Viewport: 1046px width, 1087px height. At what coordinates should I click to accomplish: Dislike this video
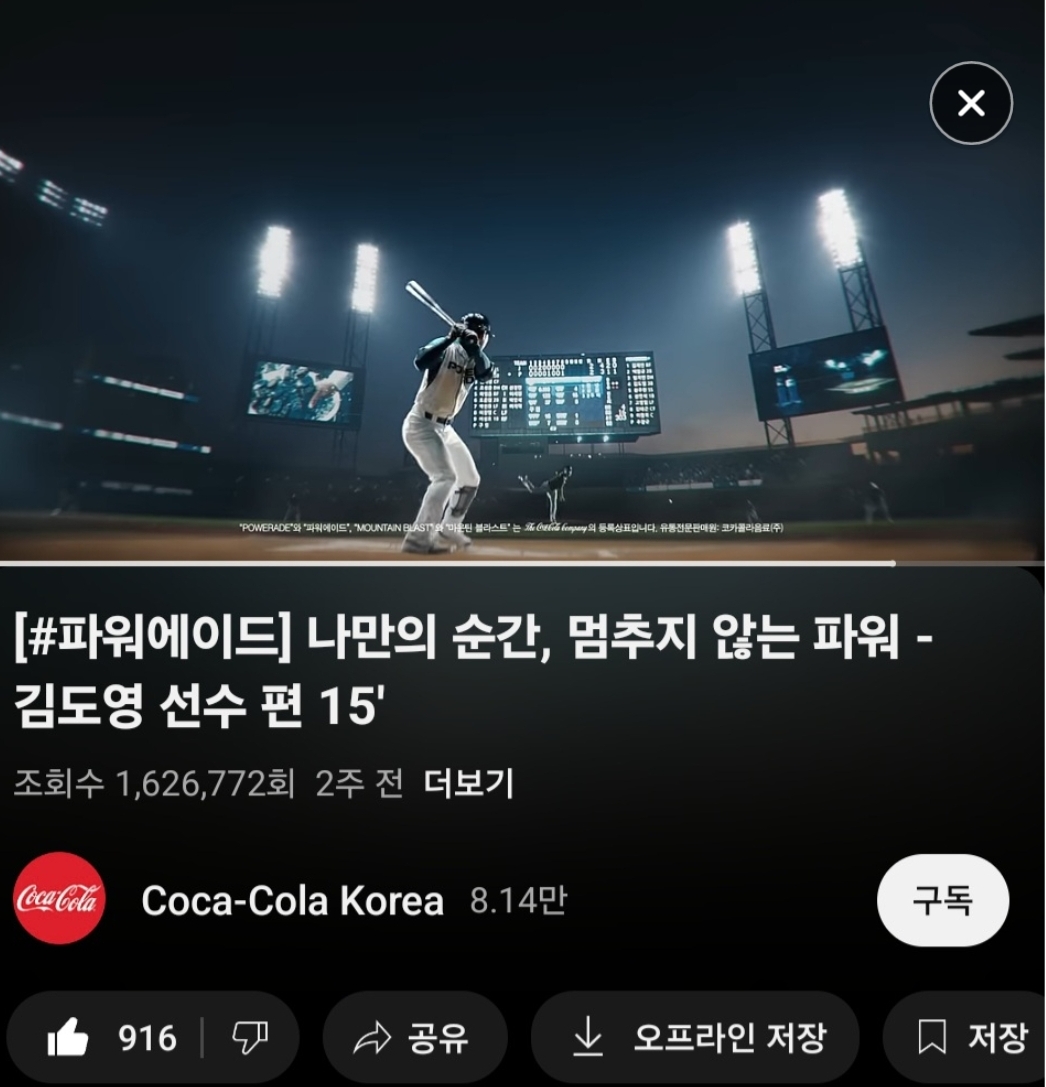[249, 1038]
